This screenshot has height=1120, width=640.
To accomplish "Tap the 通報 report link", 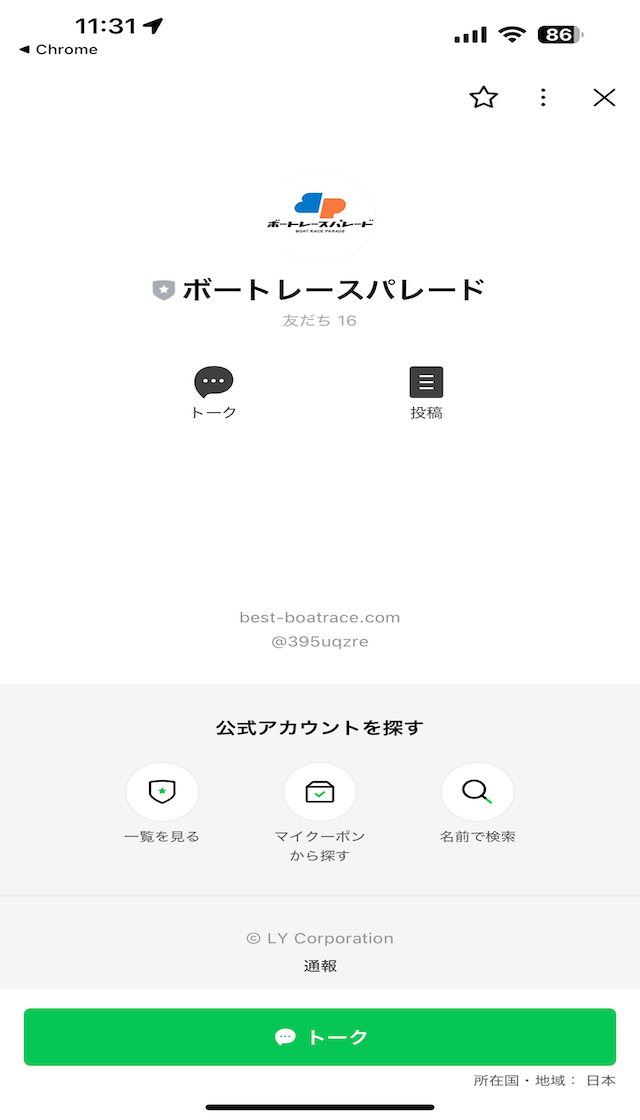I will (320, 966).
